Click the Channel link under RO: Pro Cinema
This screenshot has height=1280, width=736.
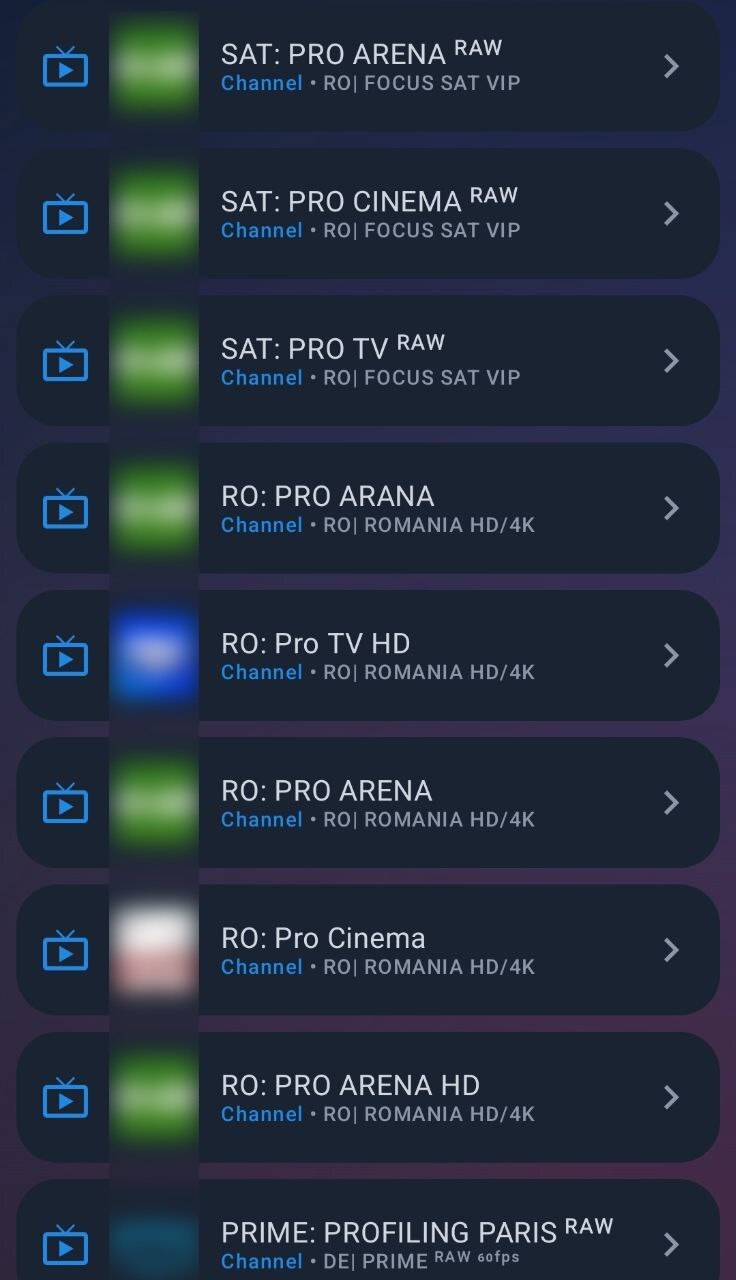tap(261, 967)
